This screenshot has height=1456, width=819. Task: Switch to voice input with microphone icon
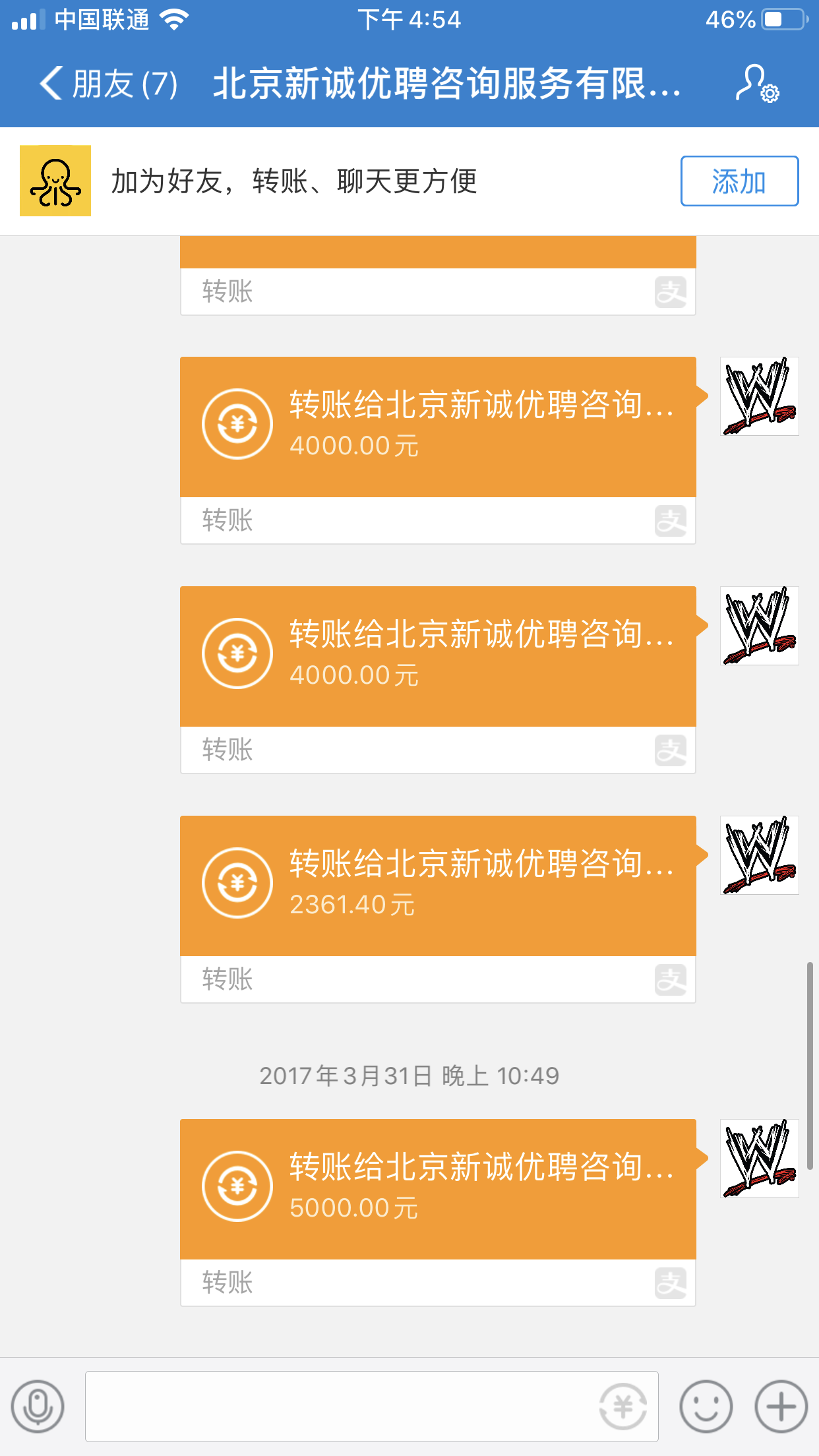(x=38, y=1407)
